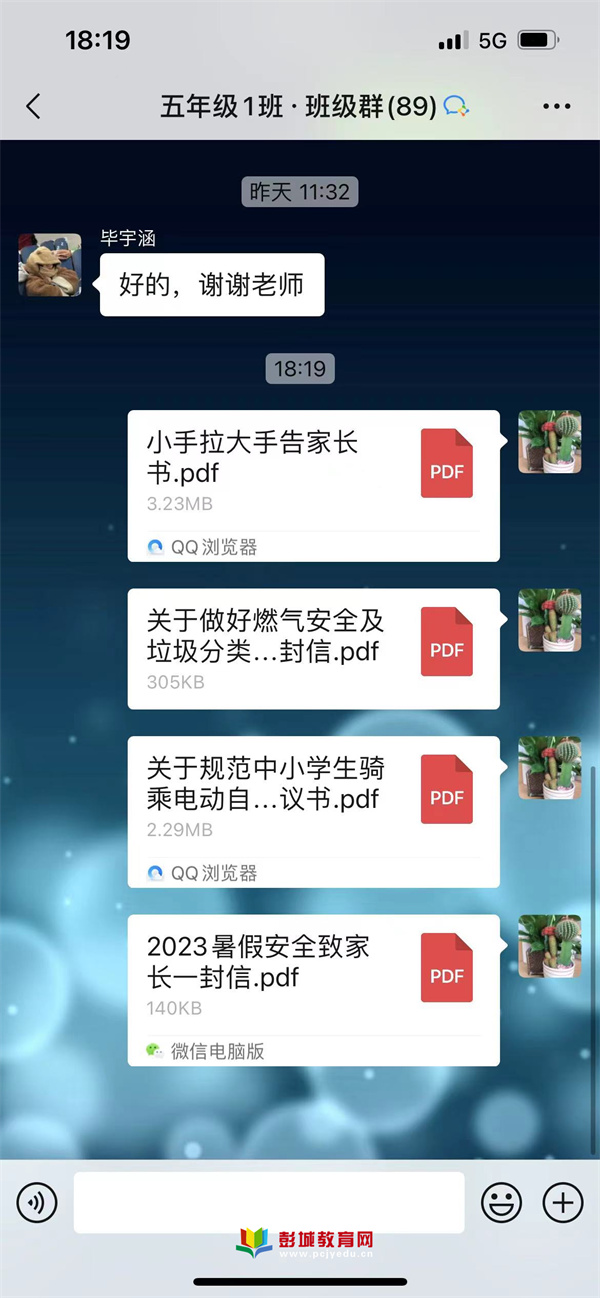Go back to the chat list
Viewport: 600px width, 1298px height.
tap(33, 106)
